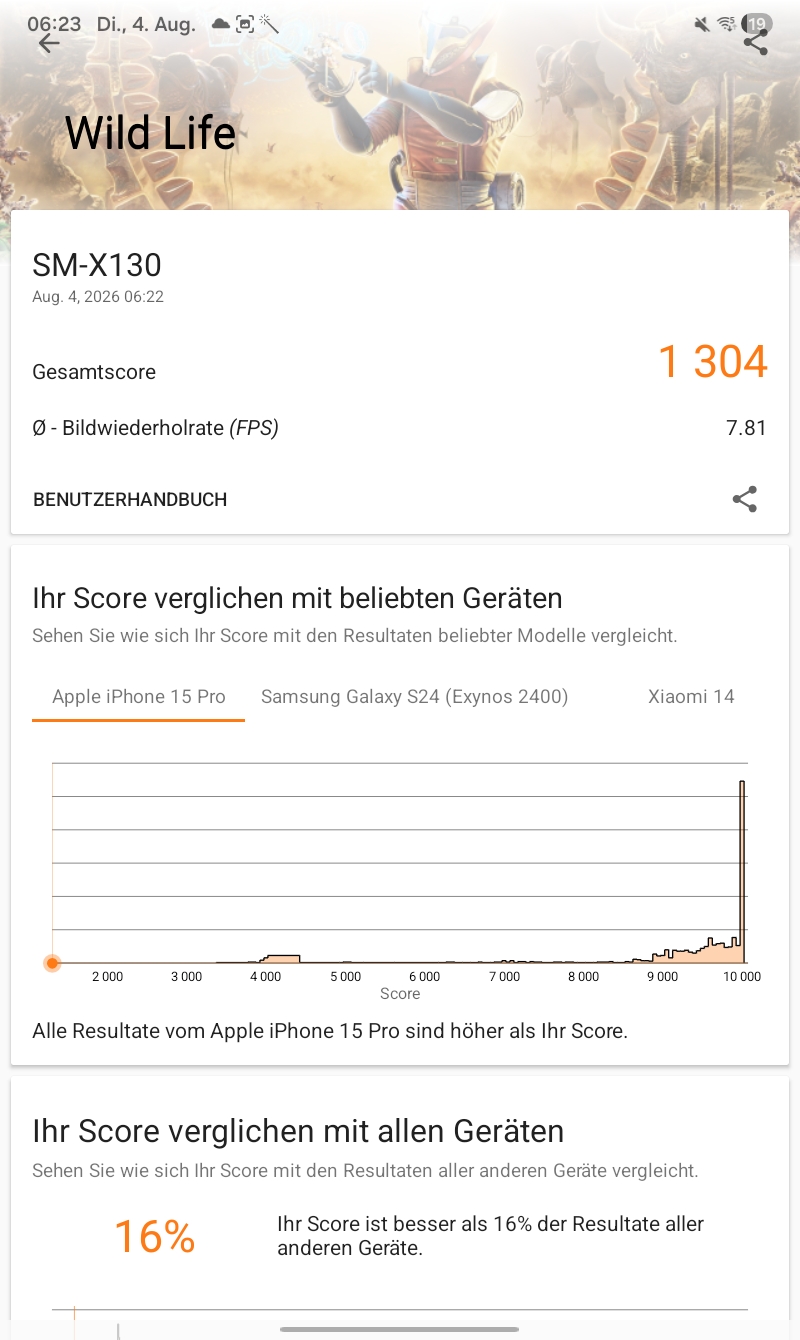Switch to Samsung Galaxy S24 (Exynos 2400) tab

pos(414,697)
